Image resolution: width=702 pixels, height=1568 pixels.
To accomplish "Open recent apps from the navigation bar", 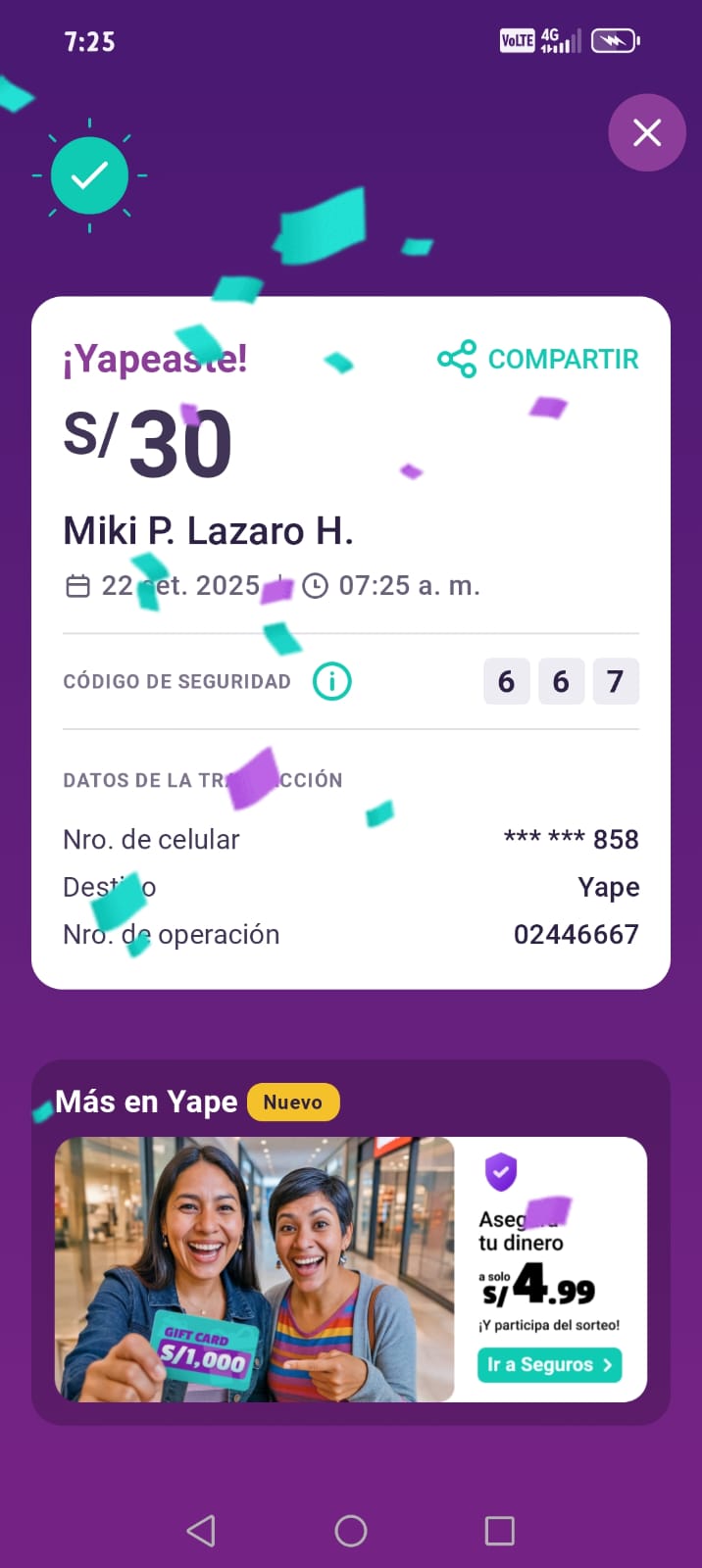I will tap(500, 1531).
